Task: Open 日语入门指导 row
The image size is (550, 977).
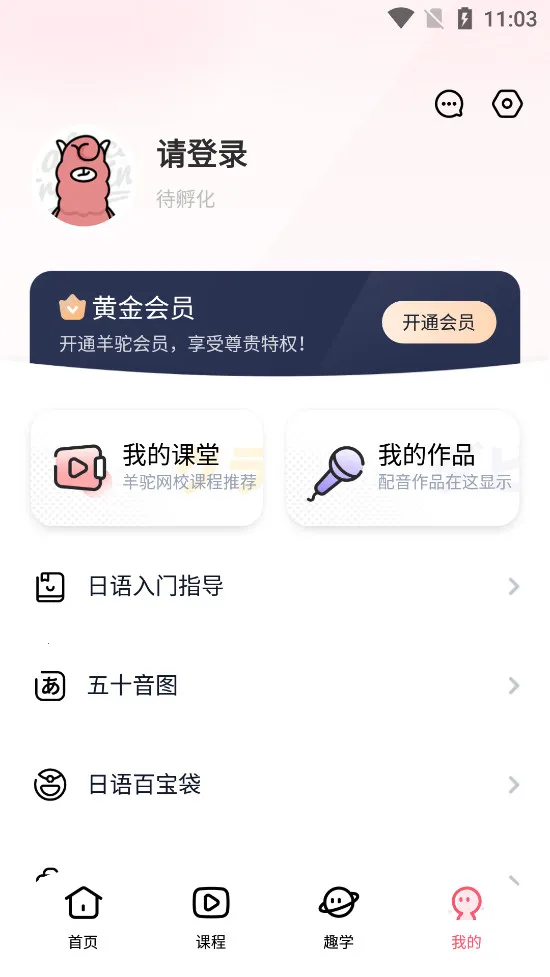Action: tap(275, 586)
